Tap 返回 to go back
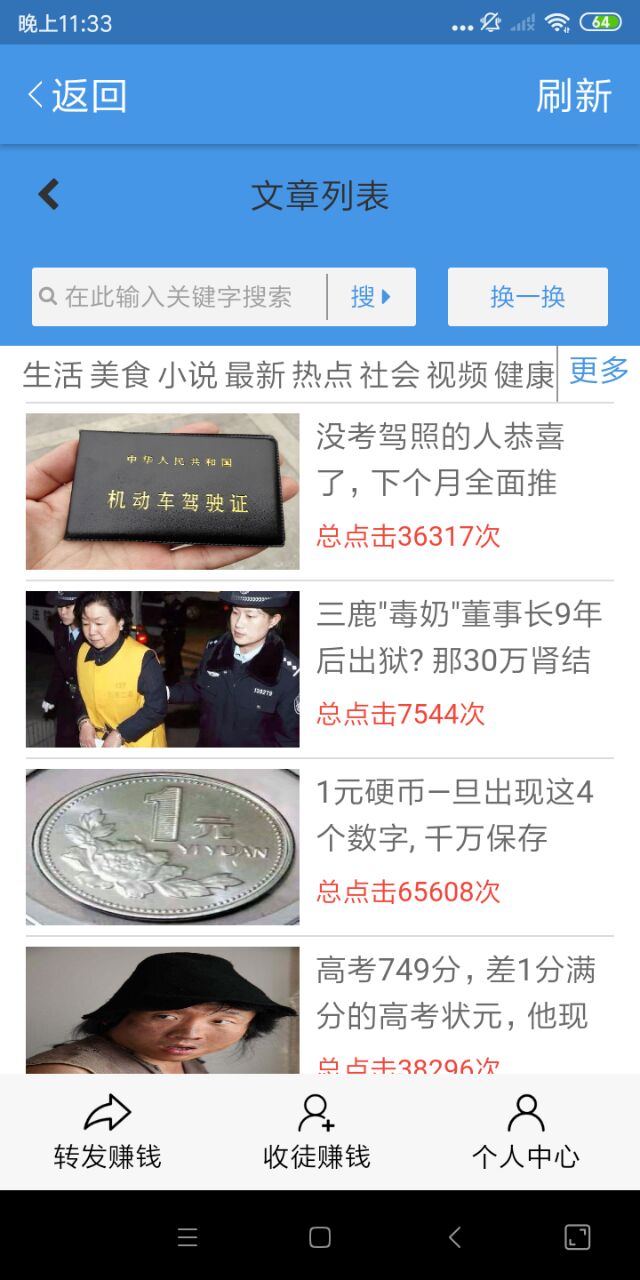Screen dimensions: 640x1280 77,96
